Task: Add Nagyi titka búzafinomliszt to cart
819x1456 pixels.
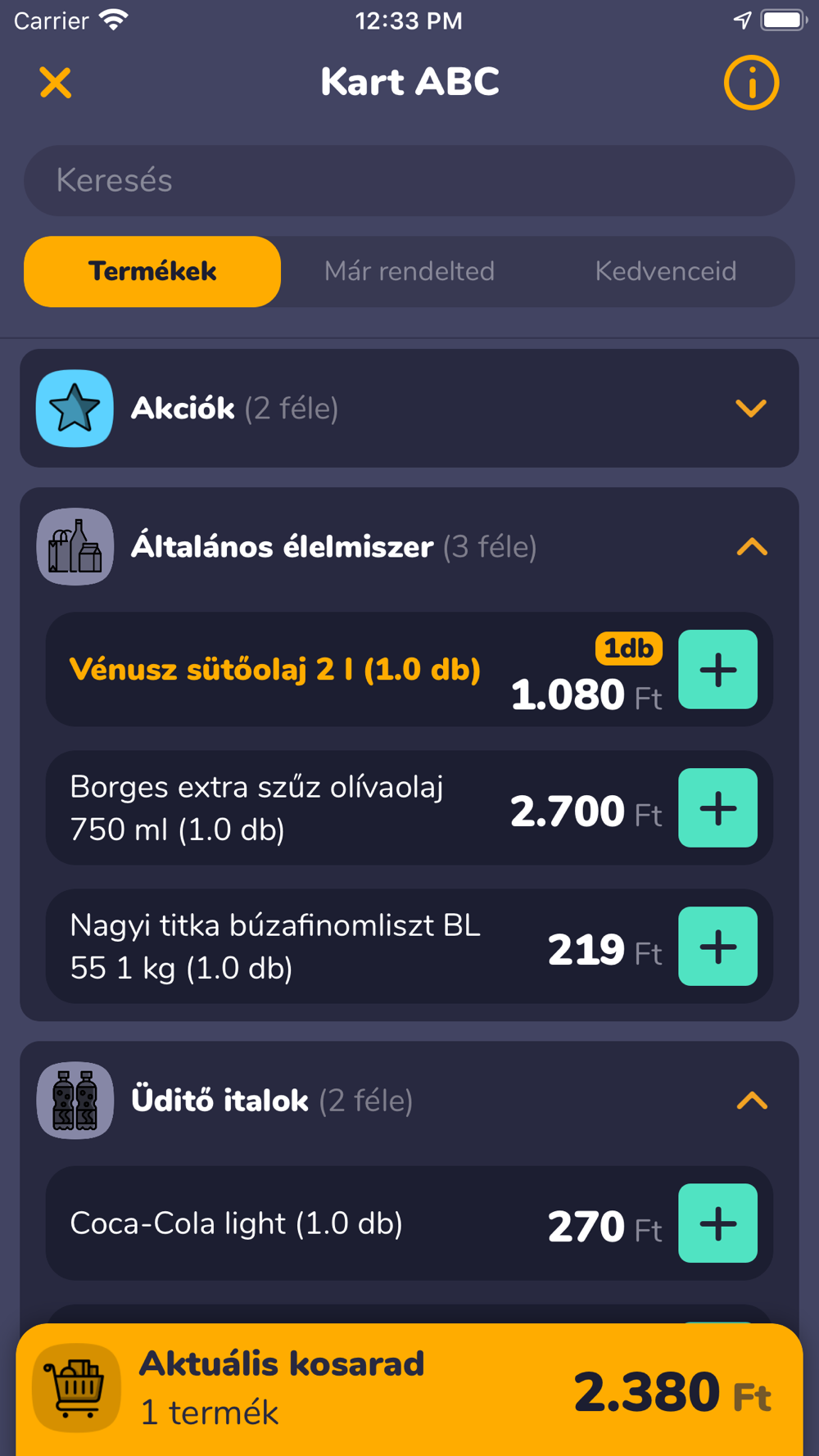Action: click(x=718, y=947)
